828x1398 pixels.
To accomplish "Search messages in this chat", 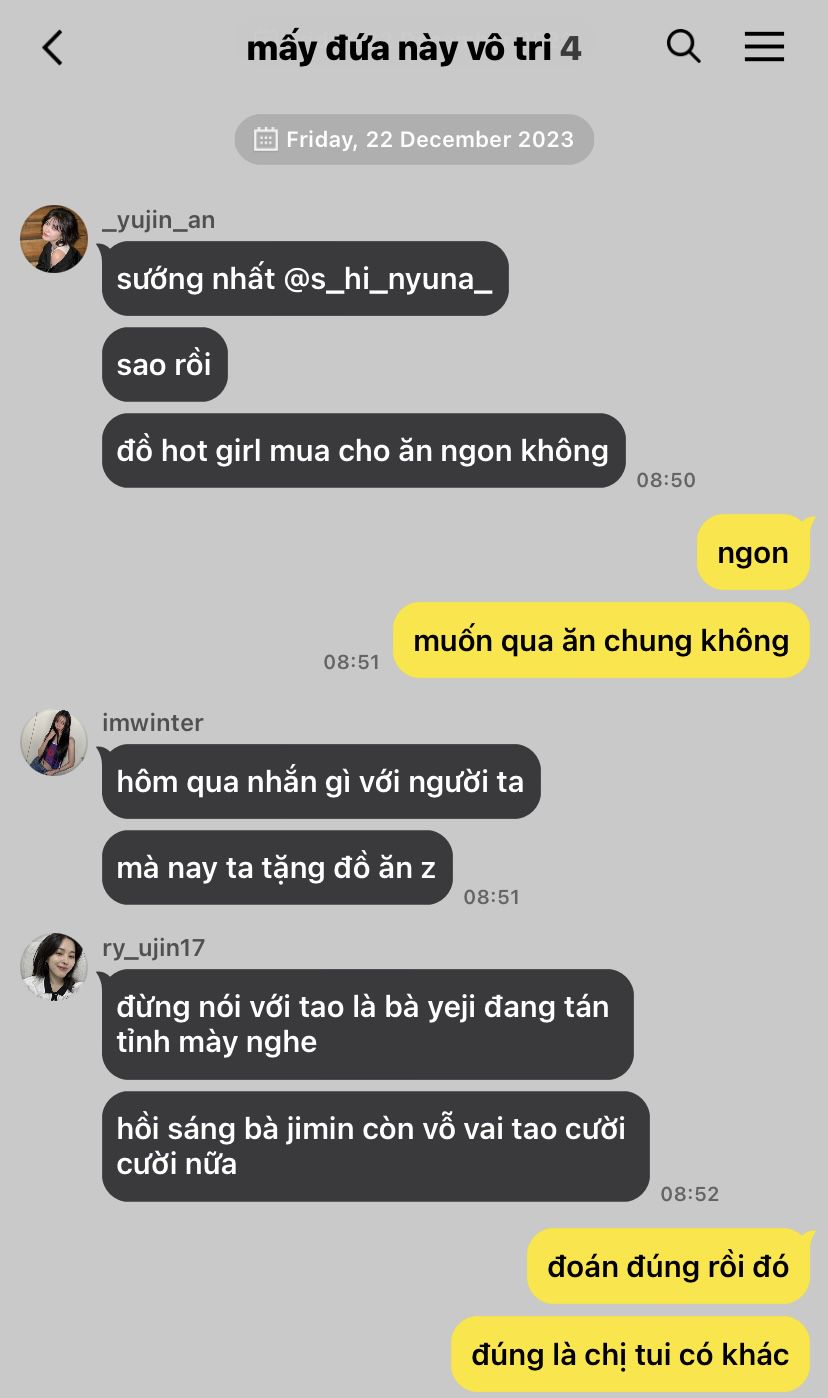I will [x=683, y=46].
